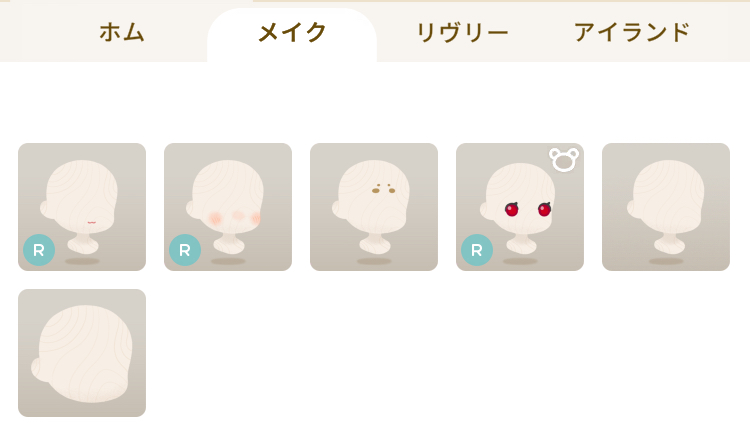Screen dimensions: 750x424
Task: Go to the アイランド tab
Action: point(632,32)
